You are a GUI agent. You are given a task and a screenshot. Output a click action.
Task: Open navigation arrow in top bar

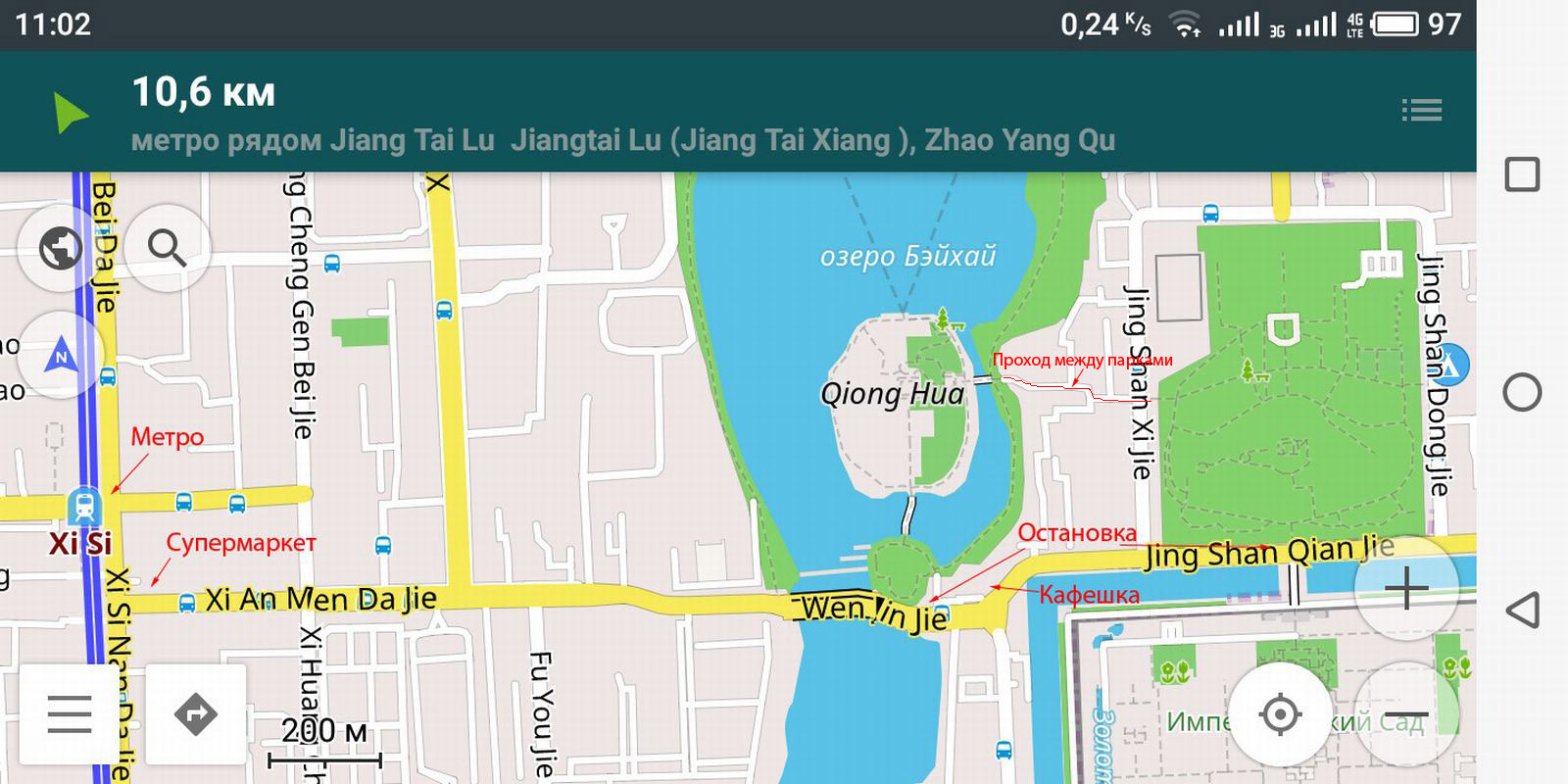tap(69, 112)
